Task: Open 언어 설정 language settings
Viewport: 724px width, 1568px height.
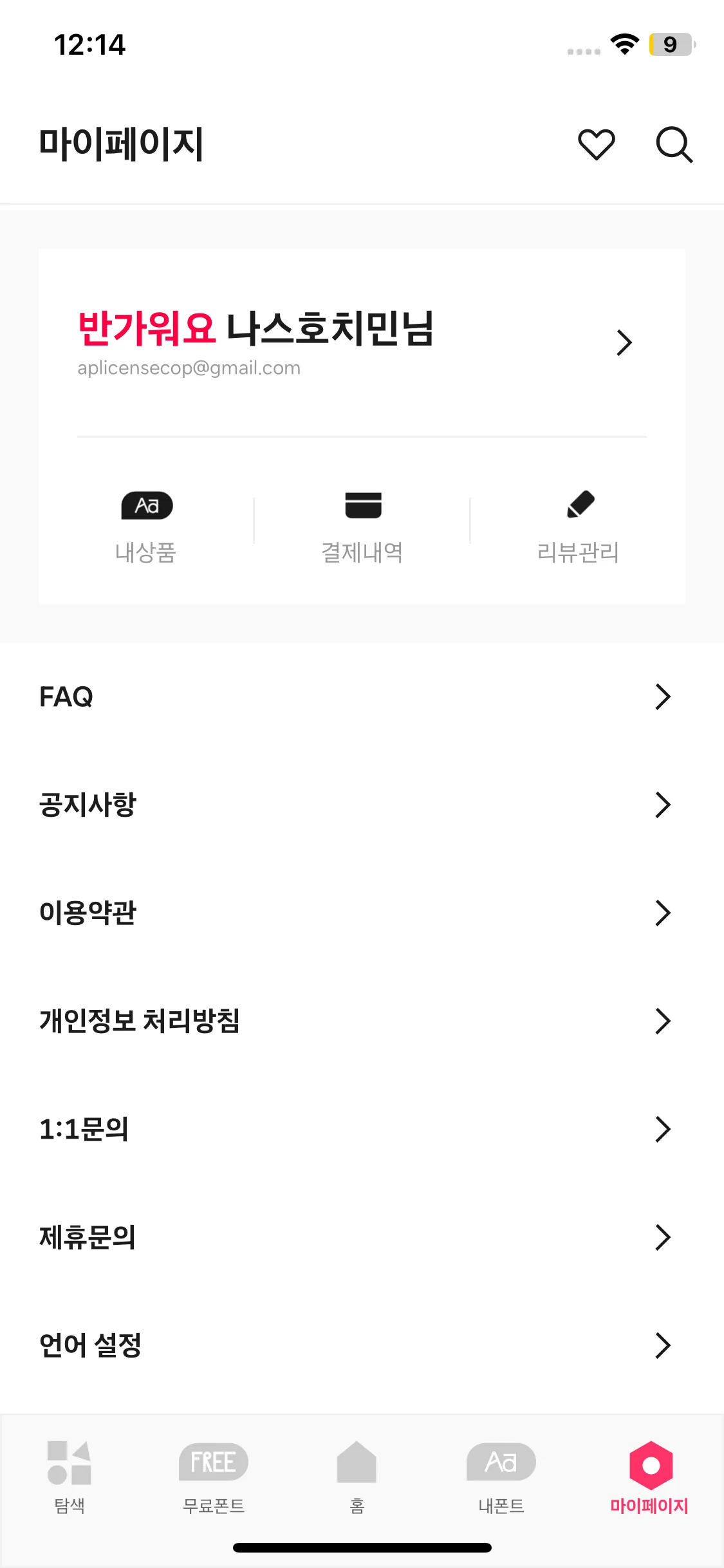Action: pos(362,1345)
